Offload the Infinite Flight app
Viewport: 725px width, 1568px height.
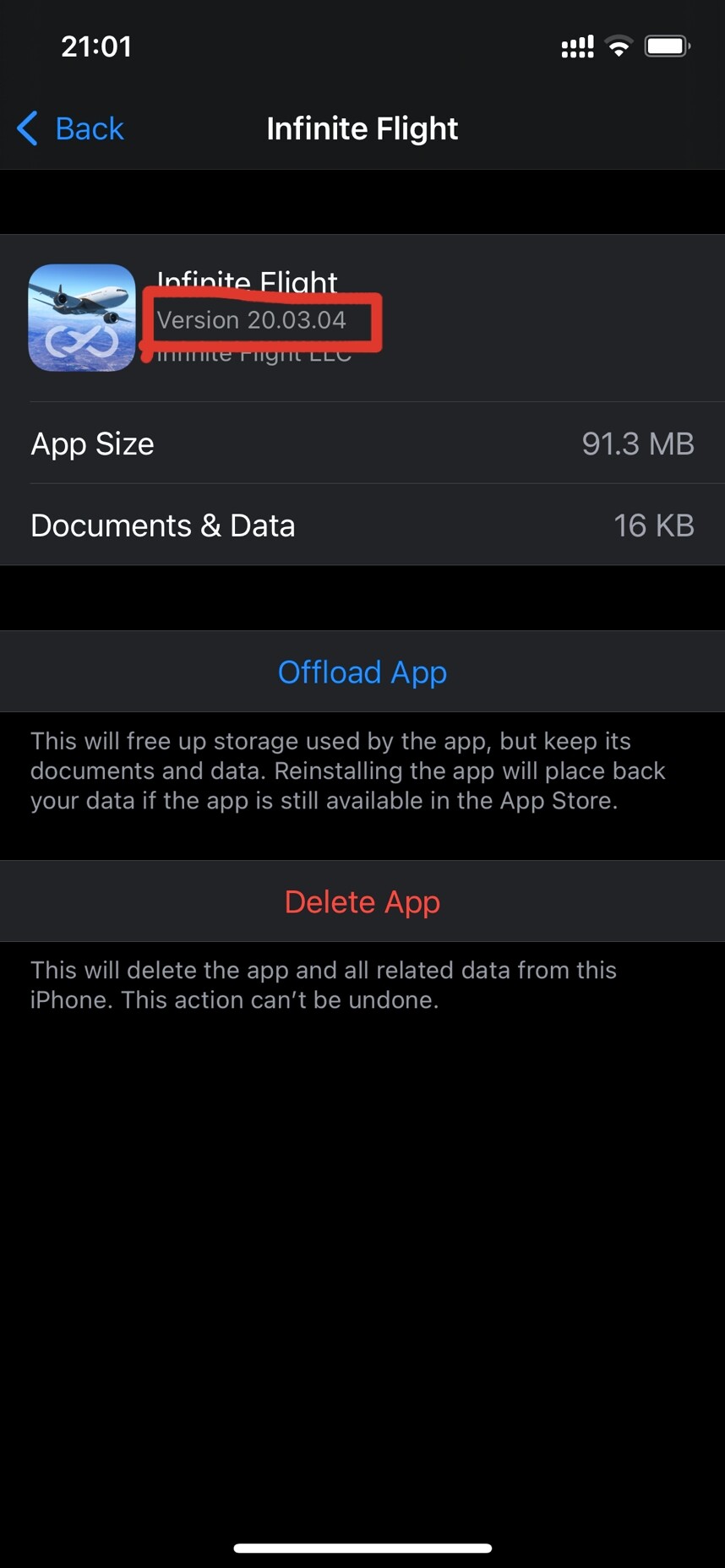tap(362, 672)
